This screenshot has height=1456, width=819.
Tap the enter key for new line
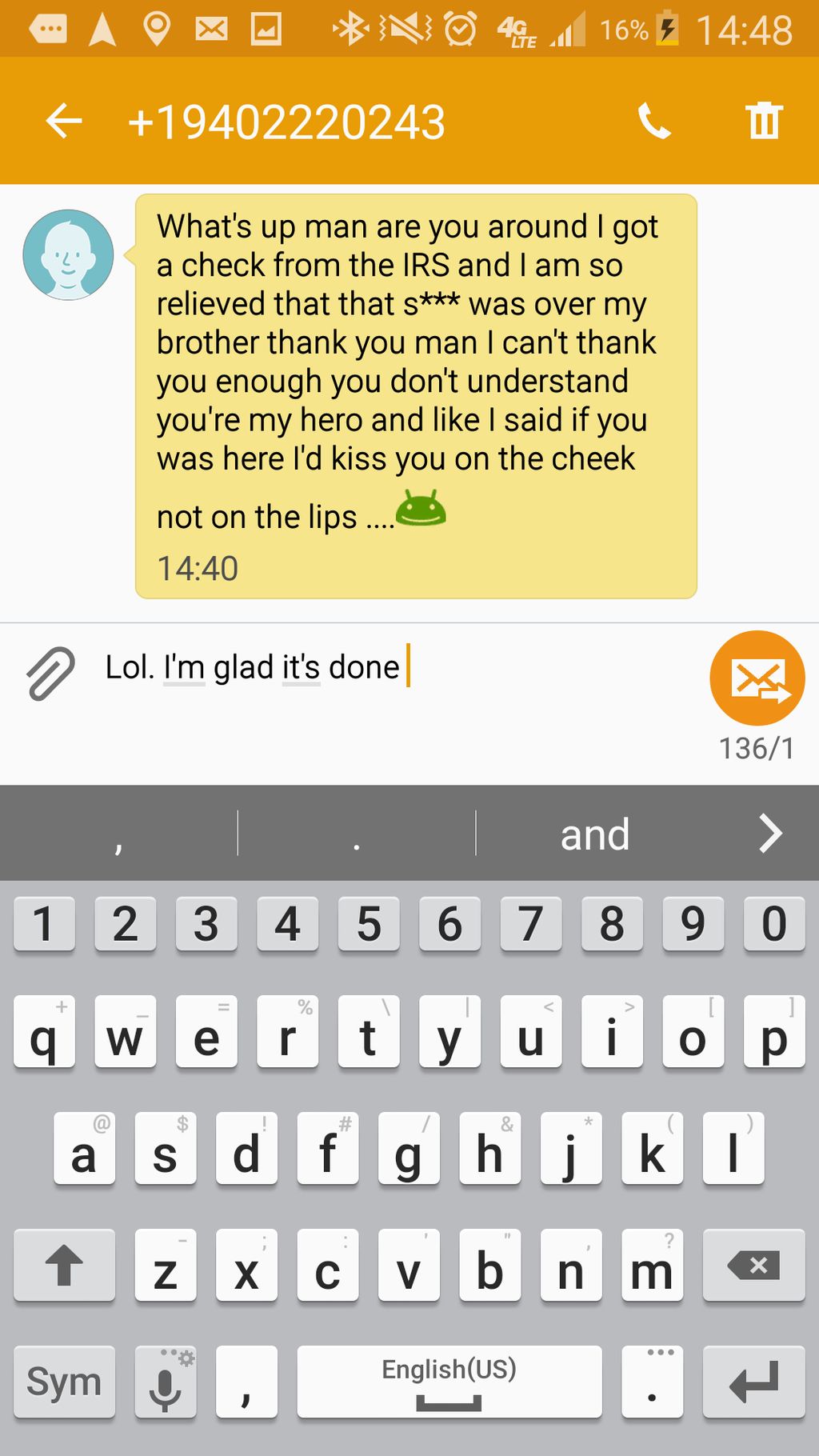753,1382
